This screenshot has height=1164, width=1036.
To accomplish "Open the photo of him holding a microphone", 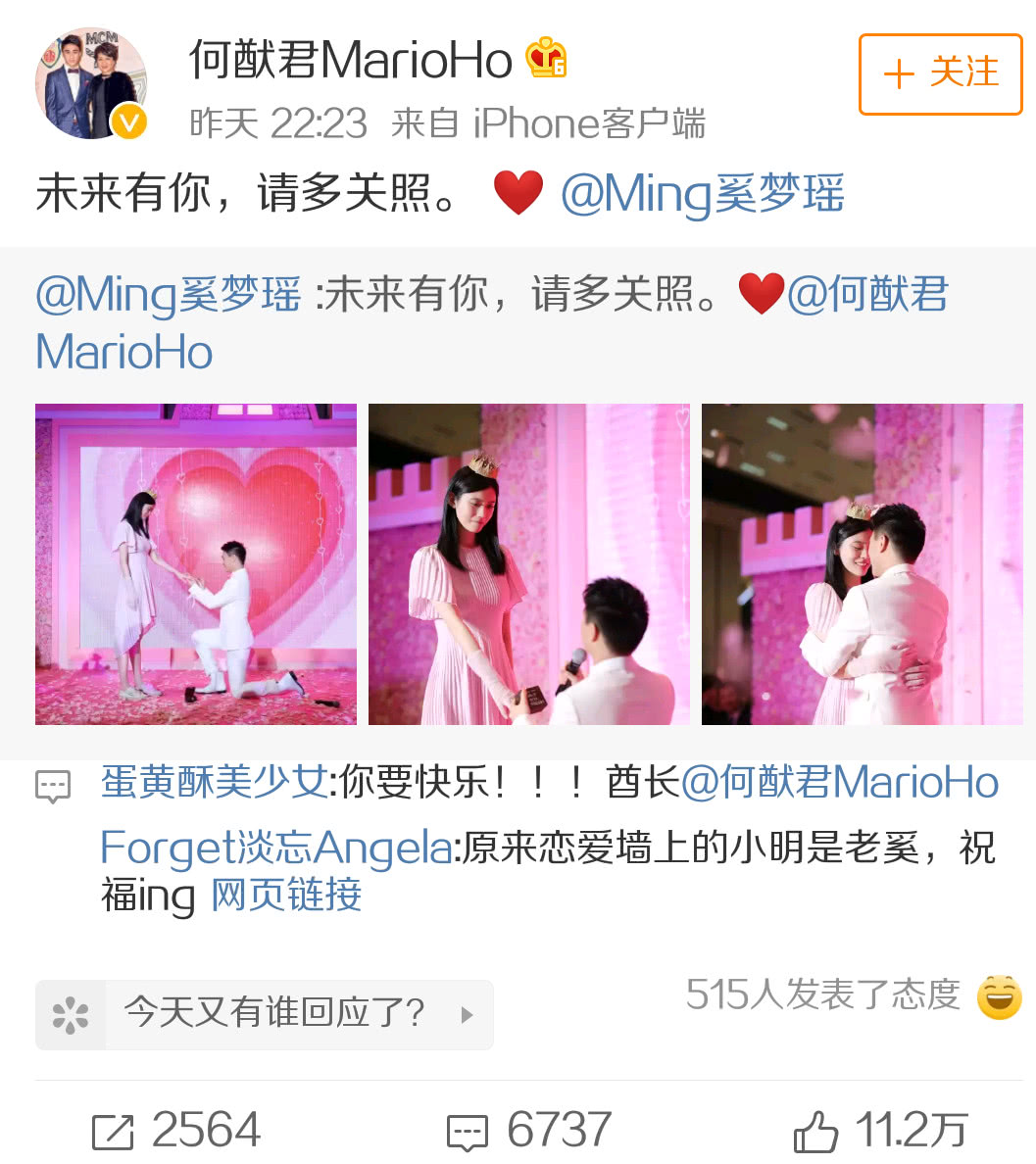I will pyautogui.click(x=528, y=563).
